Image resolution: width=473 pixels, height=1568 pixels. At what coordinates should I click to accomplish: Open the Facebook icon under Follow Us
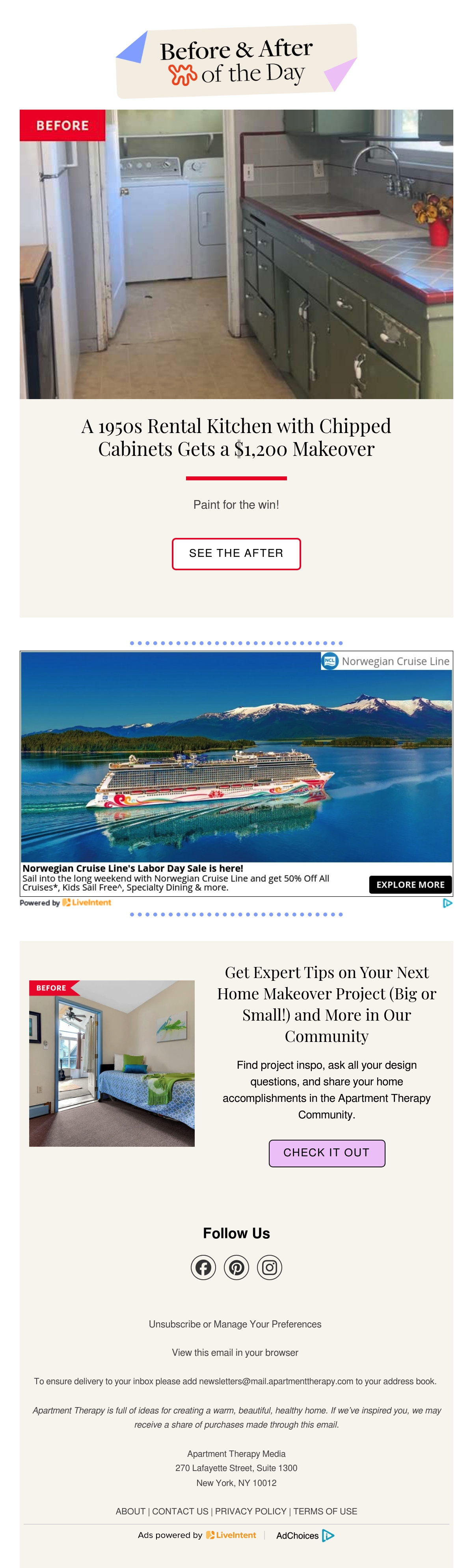(x=203, y=1267)
